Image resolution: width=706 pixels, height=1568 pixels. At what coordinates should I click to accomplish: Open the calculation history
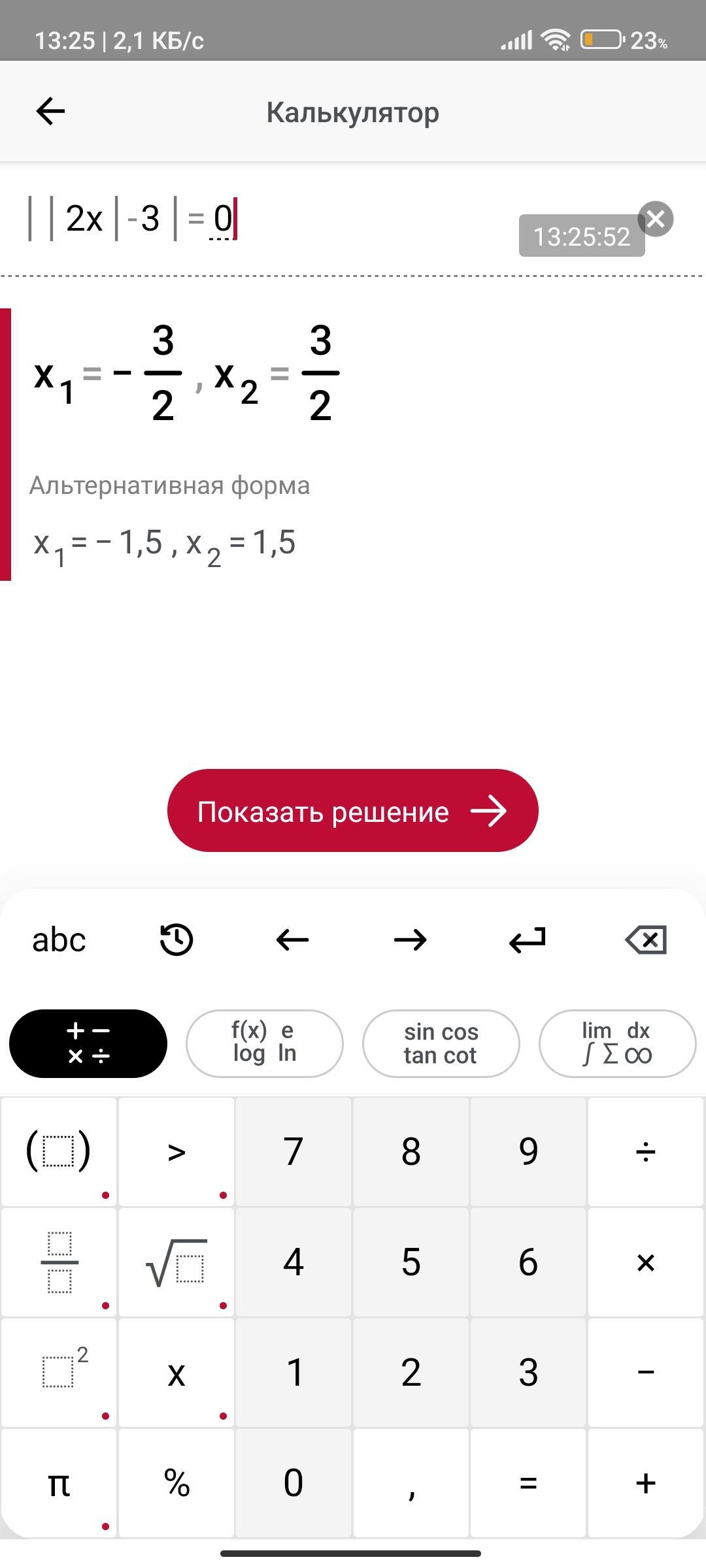point(176,940)
